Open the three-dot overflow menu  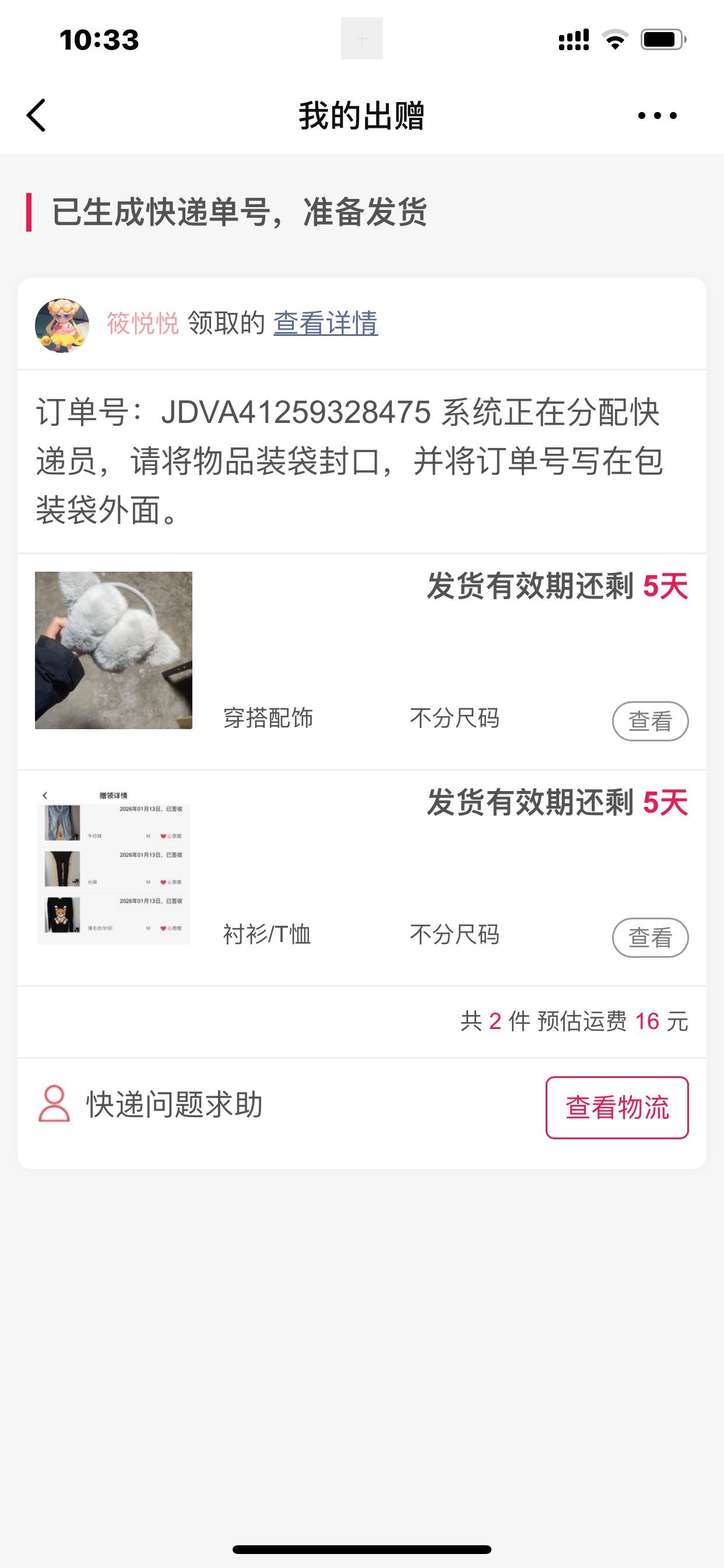(x=657, y=116)
